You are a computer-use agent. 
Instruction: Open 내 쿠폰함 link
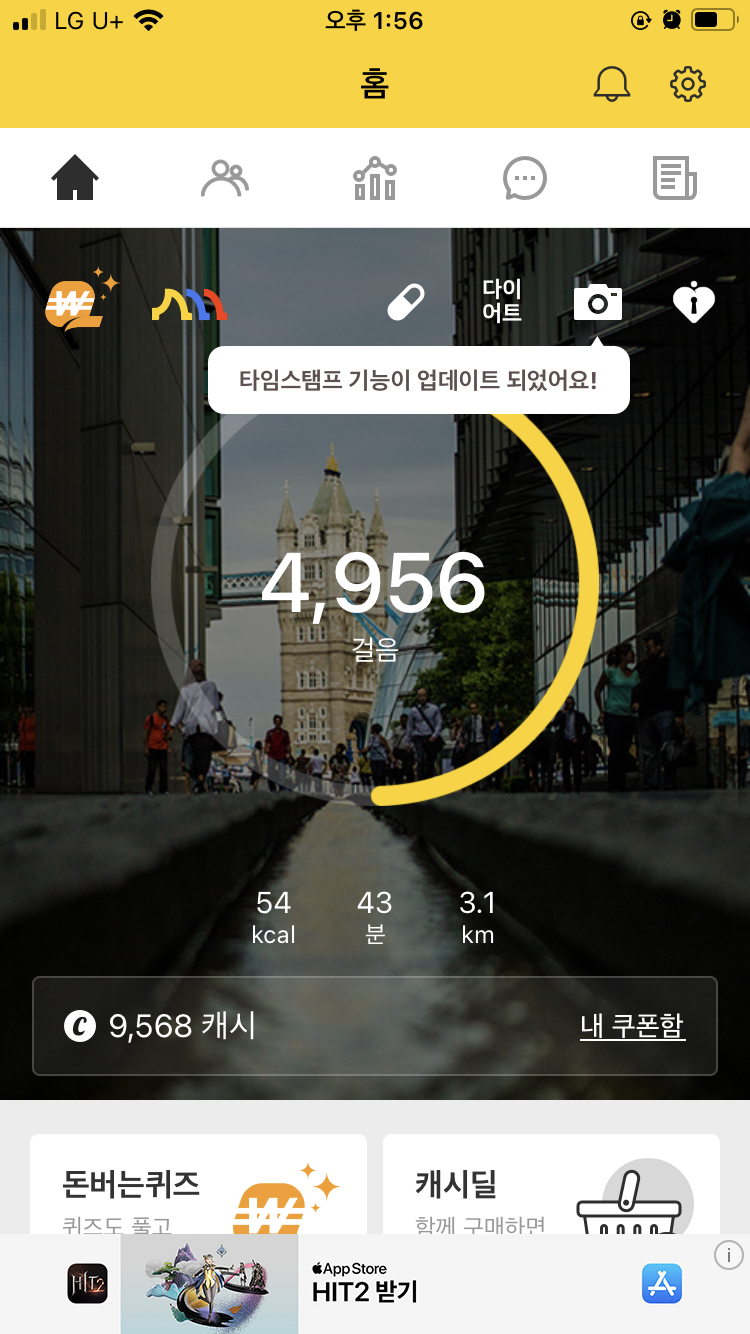[632, 1025]
